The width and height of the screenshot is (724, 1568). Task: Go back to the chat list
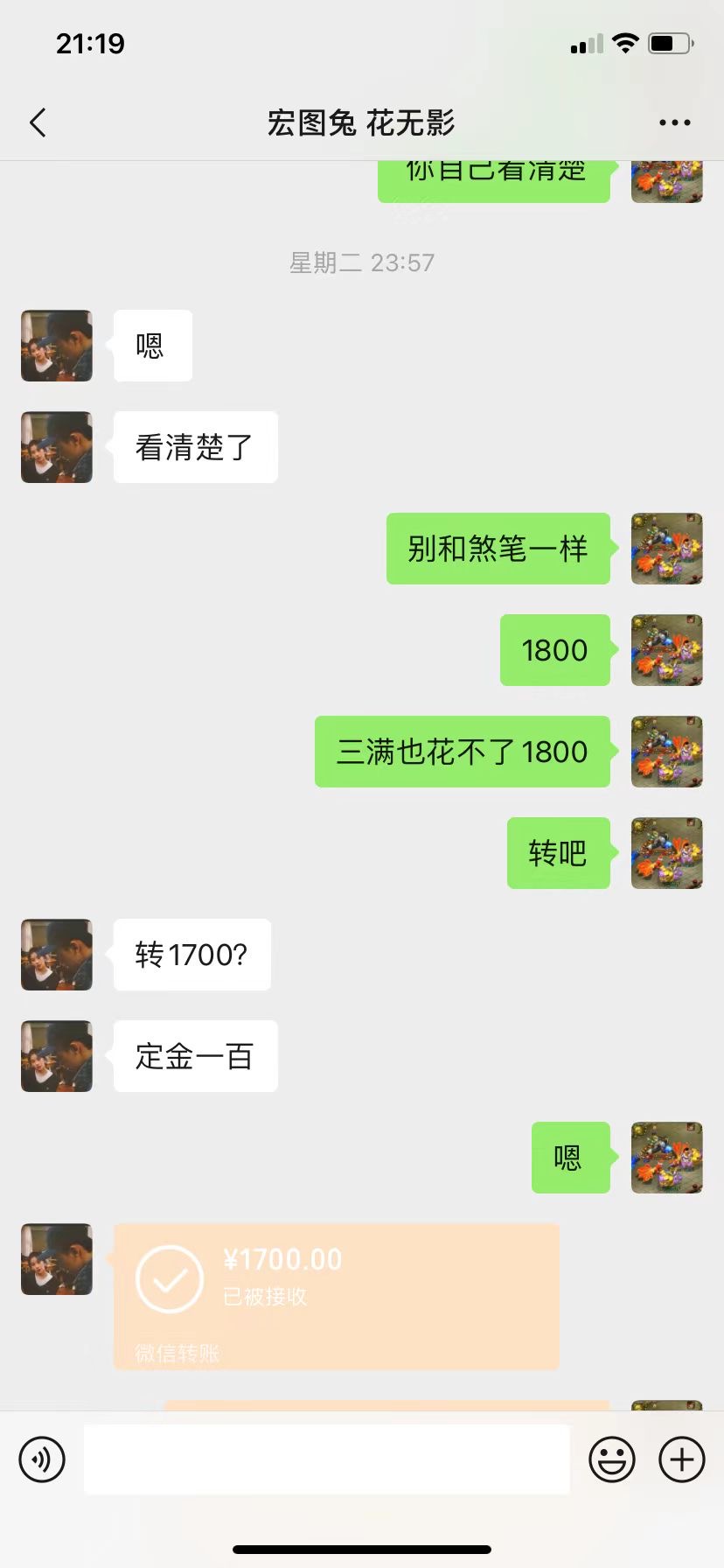(x=38, y=123)
